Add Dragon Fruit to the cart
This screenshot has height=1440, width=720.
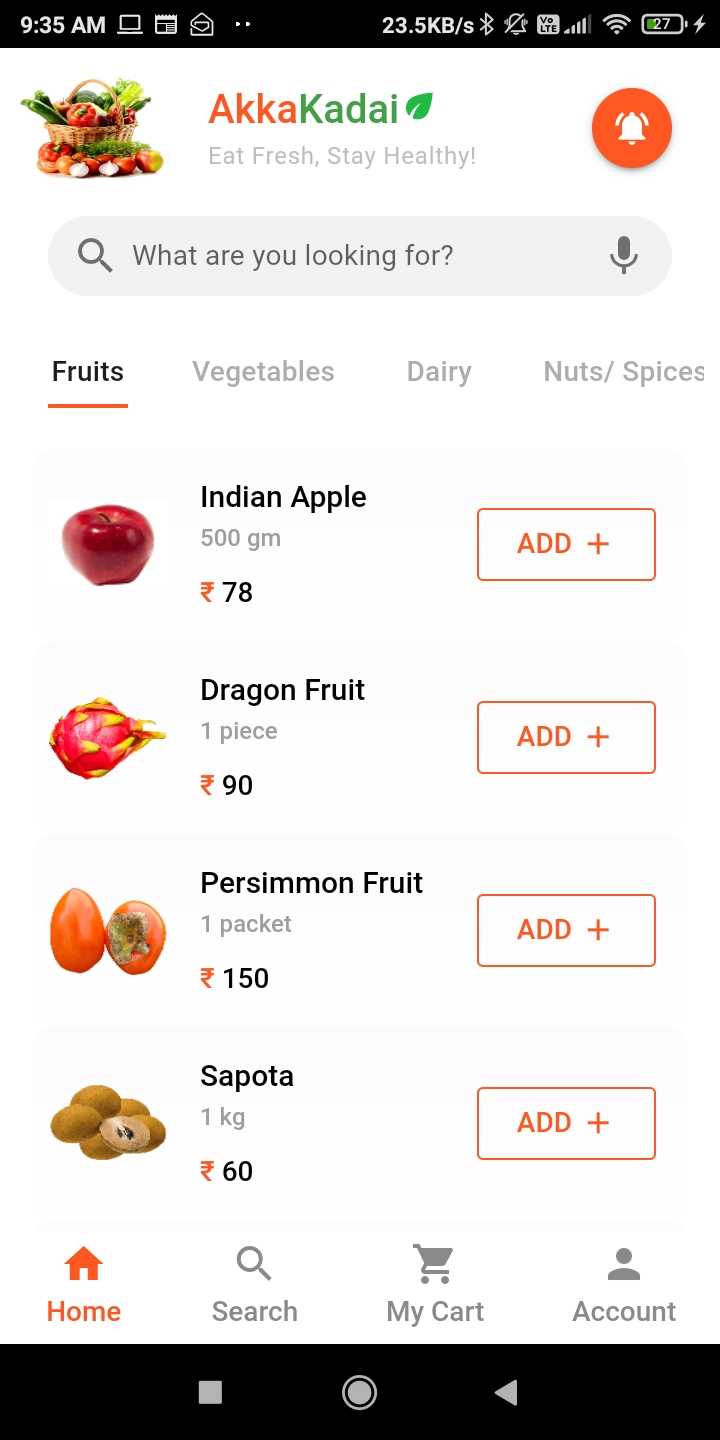tap(566, 737)
